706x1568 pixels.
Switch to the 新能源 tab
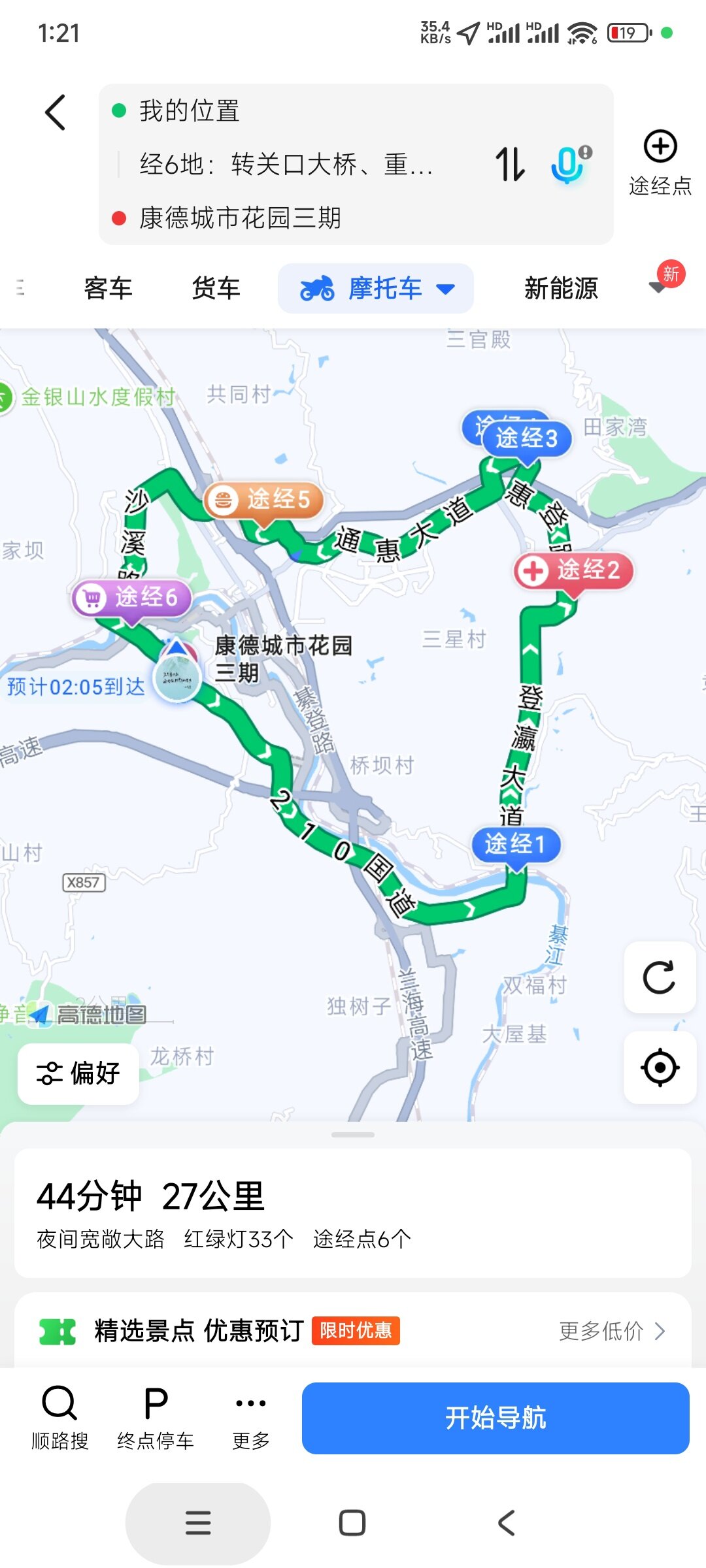pyautogui.click(x=561, y=288)
